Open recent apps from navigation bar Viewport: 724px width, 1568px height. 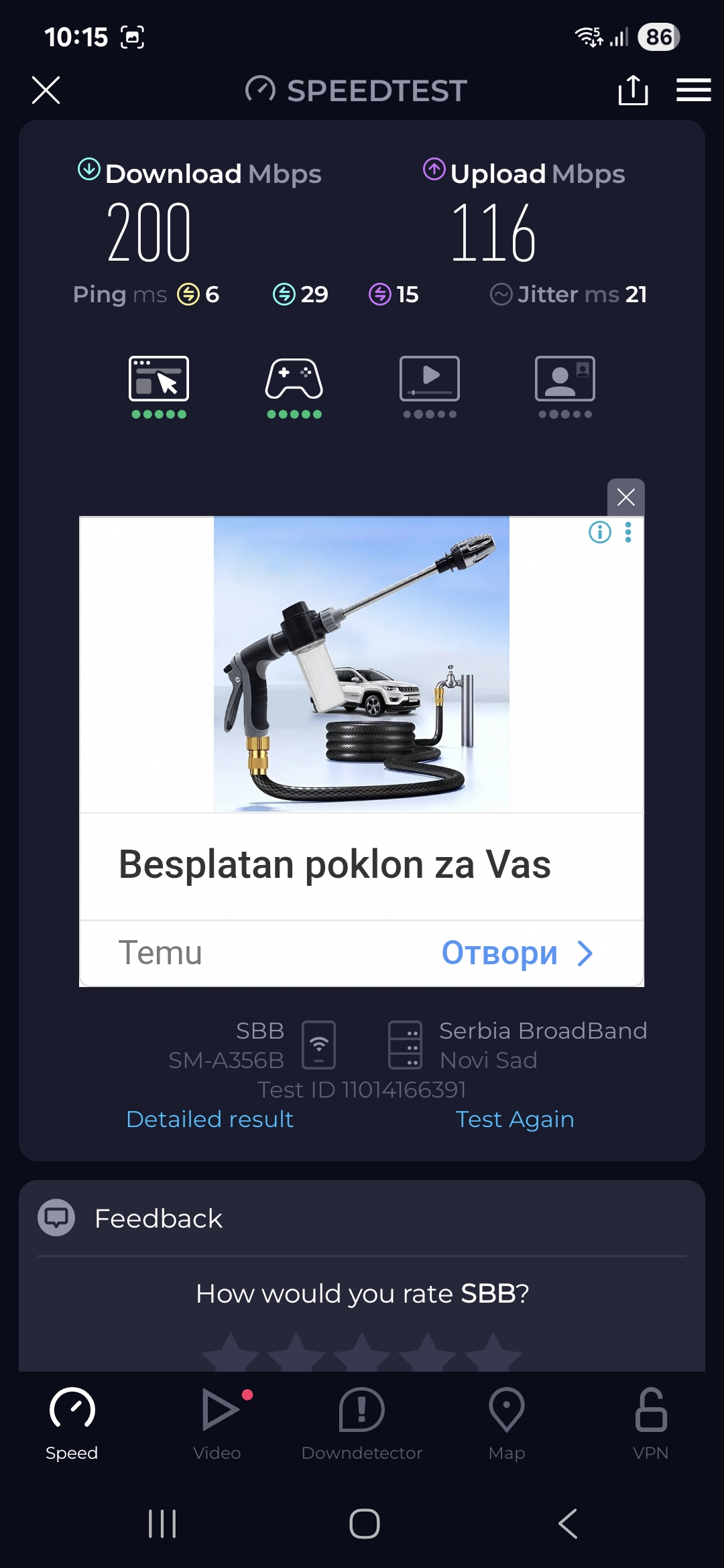click(x=162, y=1524)
